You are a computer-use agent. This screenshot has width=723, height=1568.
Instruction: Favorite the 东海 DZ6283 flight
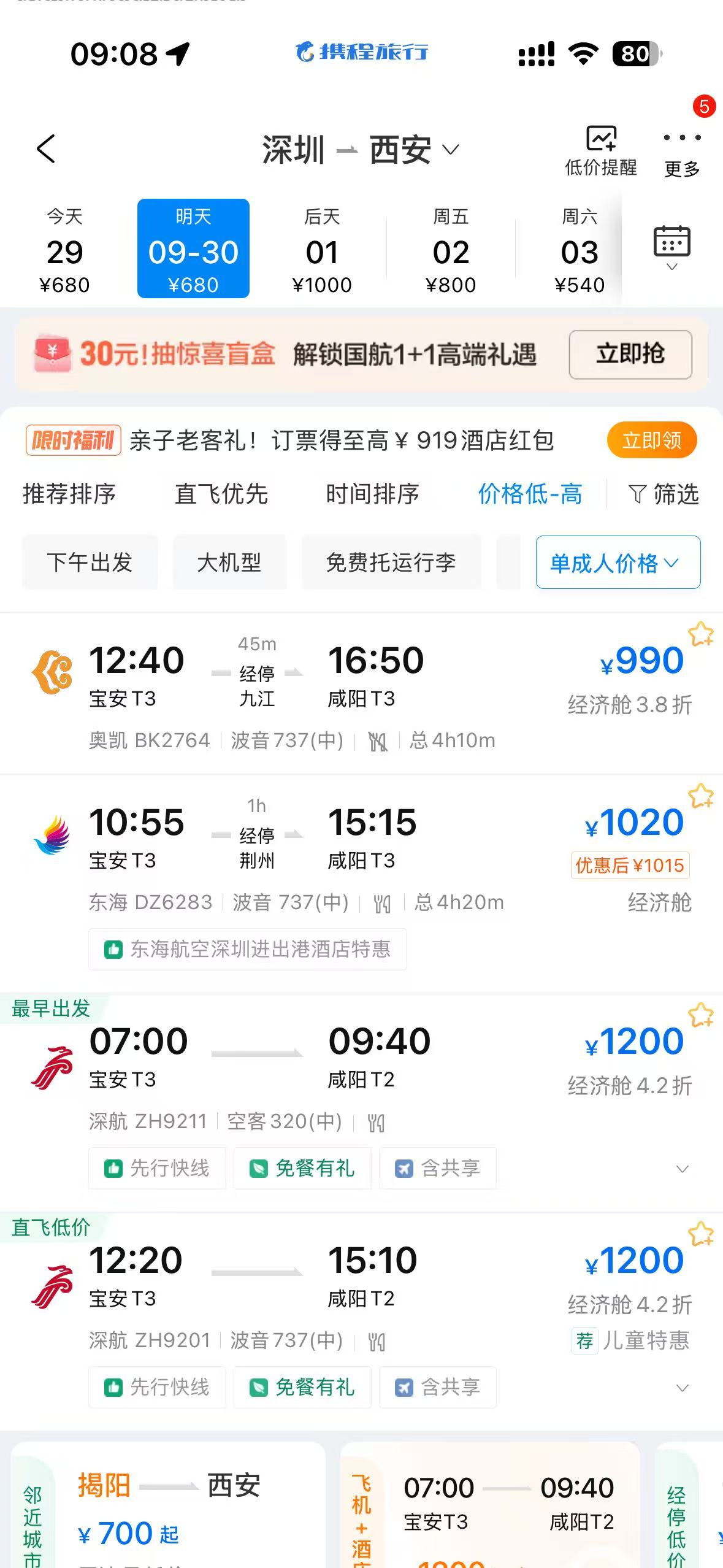(701, 796)
